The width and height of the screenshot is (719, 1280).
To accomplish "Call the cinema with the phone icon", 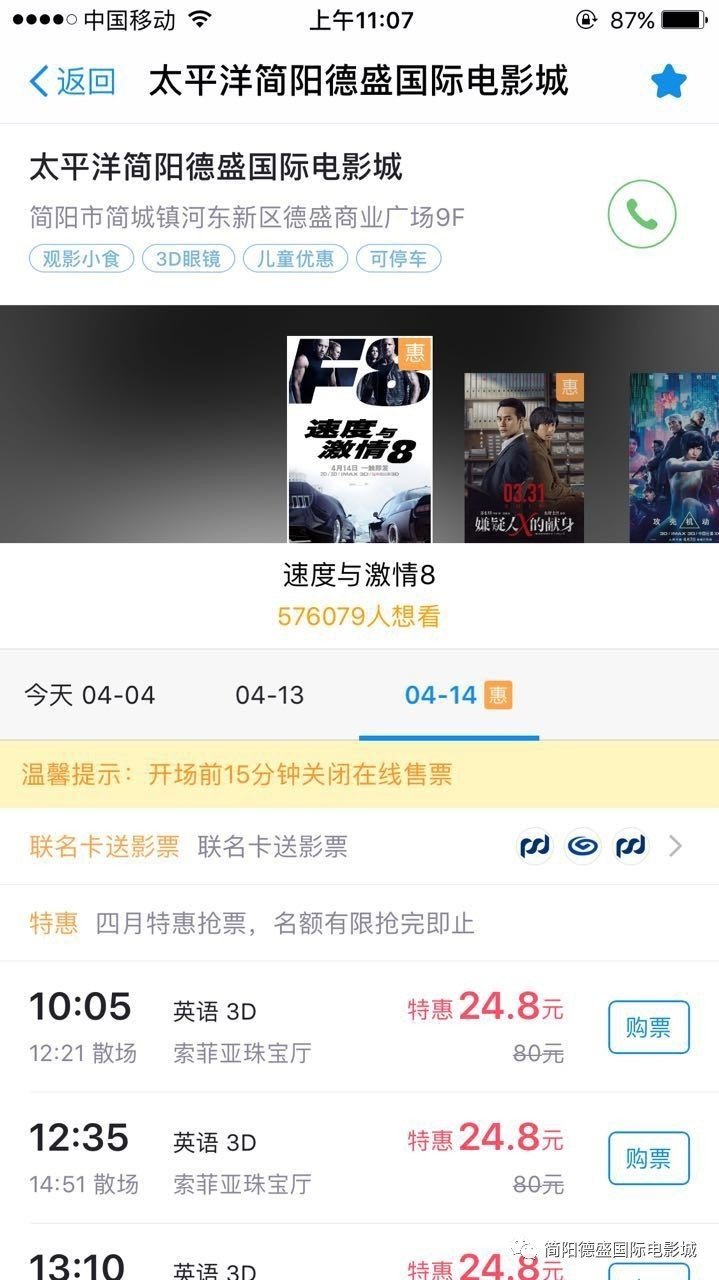I will point(642,213).
